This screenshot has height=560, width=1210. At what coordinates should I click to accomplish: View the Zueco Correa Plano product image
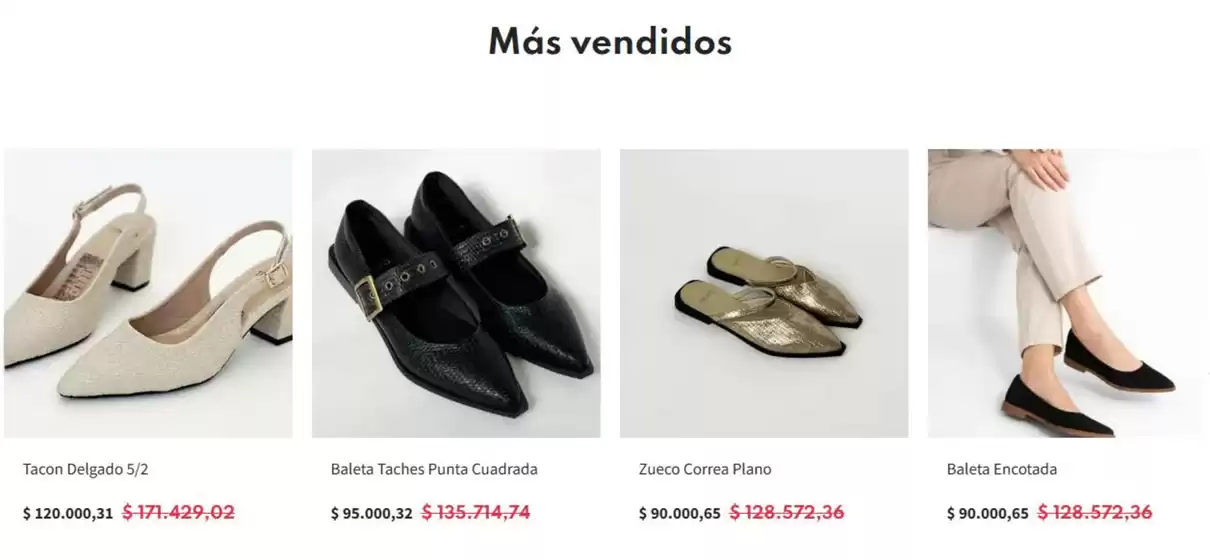pos(764,293)
